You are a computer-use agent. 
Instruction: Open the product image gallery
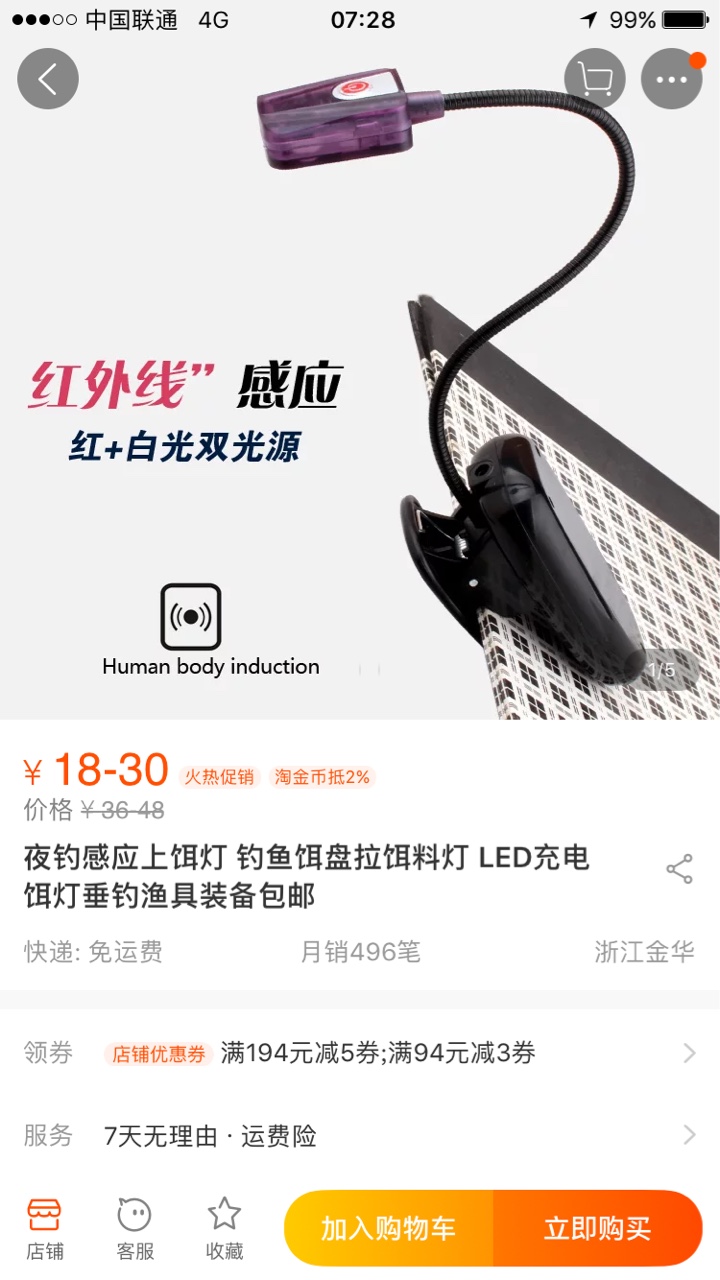click(360, 400)
